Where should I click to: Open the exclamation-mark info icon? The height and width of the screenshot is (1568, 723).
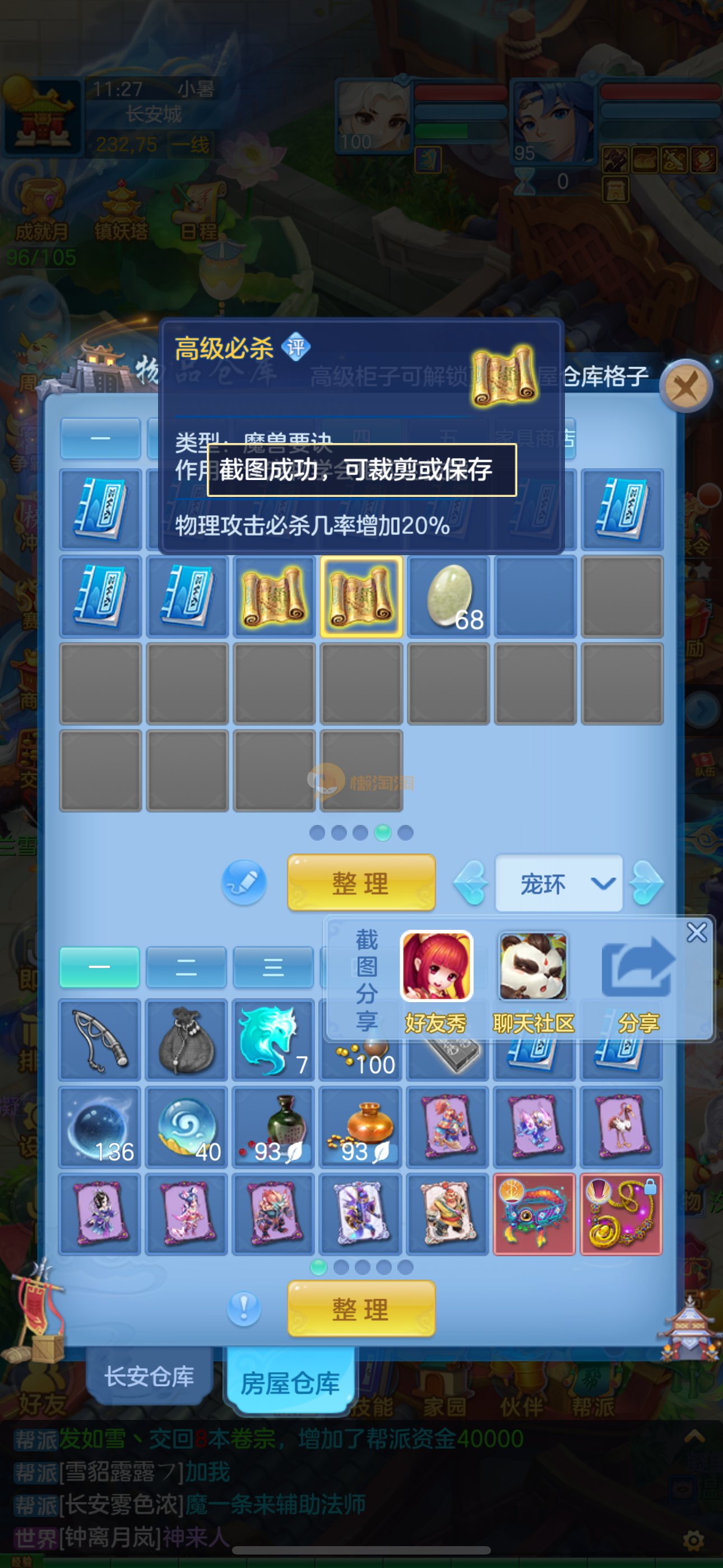point(244,1307)
